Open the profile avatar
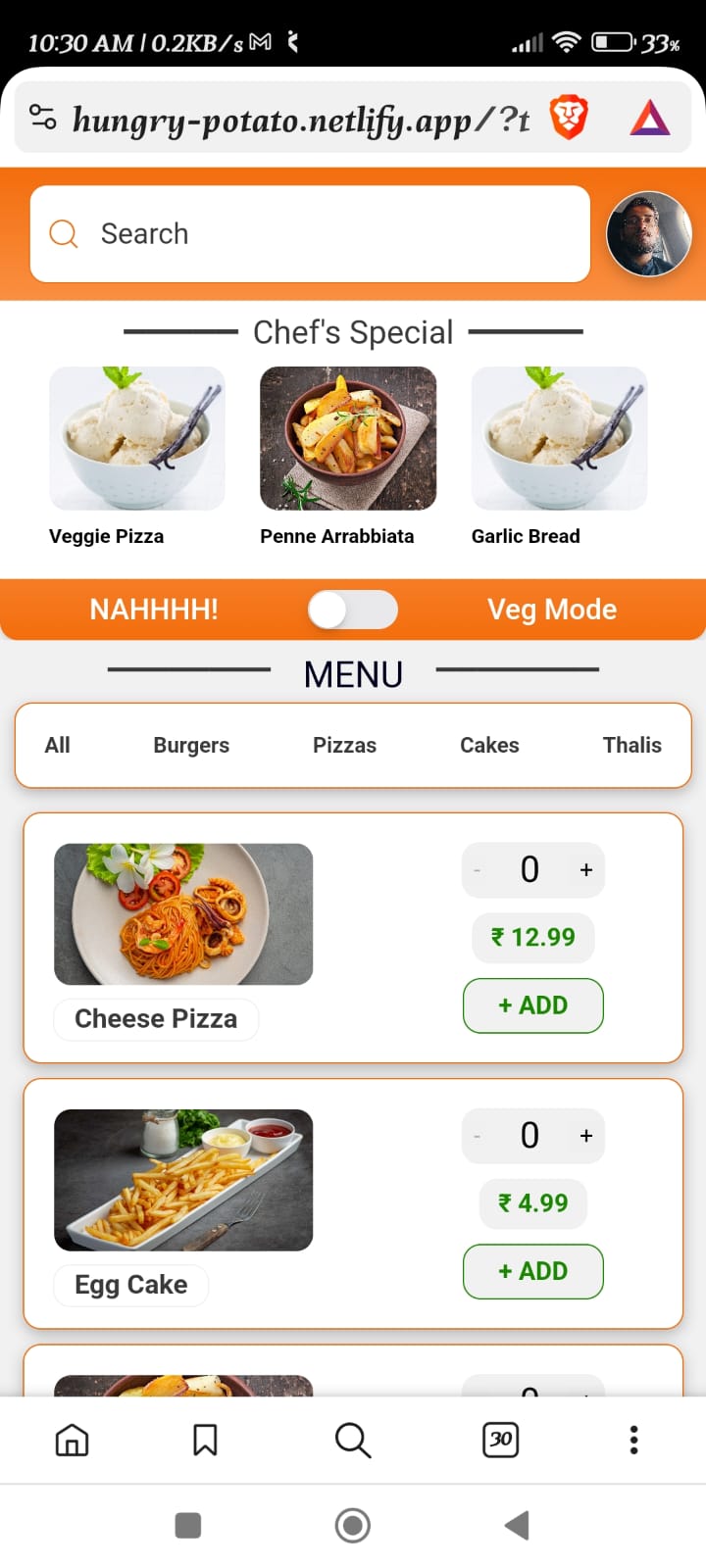Viewport: 706px width, 1568px height. [649, 234]
